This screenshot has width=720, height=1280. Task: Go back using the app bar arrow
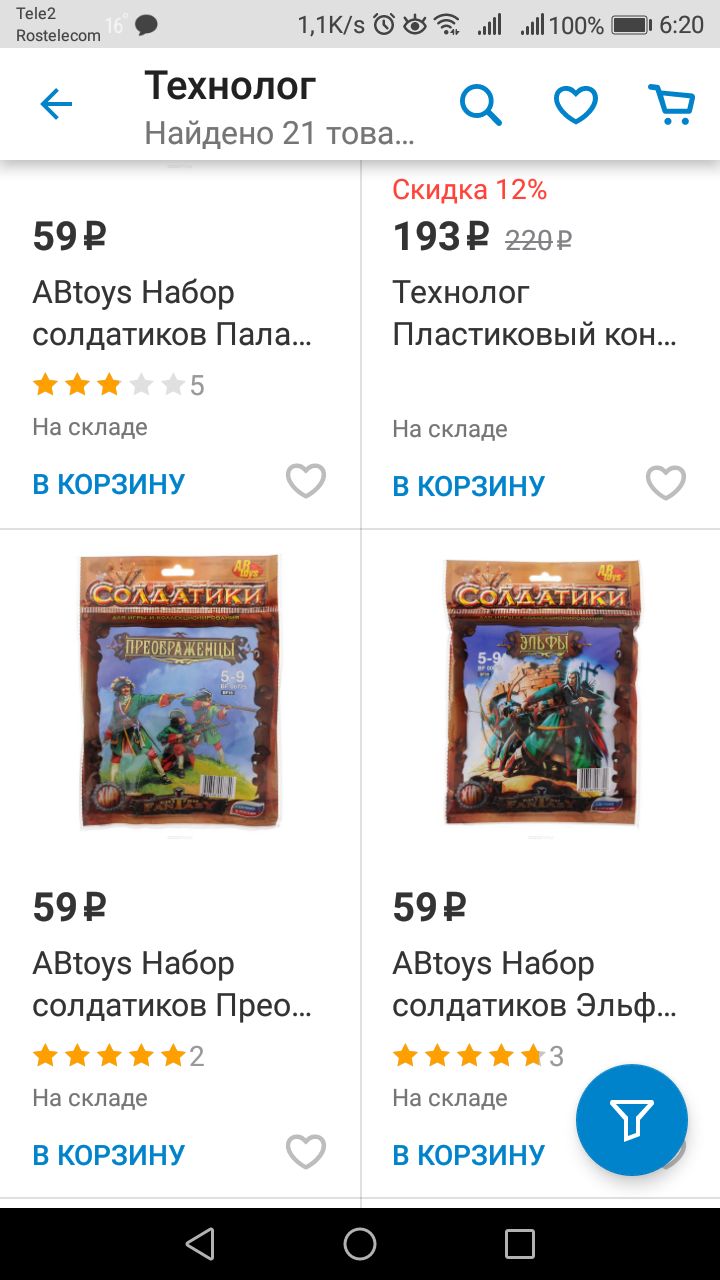(x=56, y=104)
